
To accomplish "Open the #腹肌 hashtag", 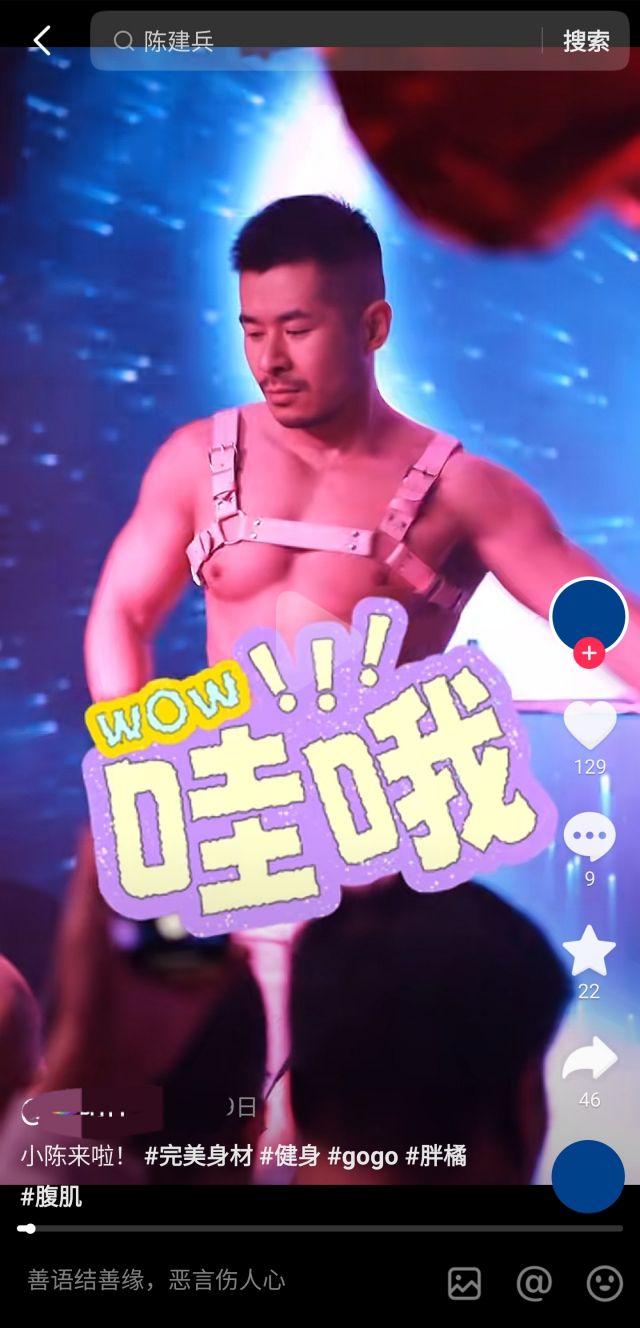I will tap(52, 1196).
